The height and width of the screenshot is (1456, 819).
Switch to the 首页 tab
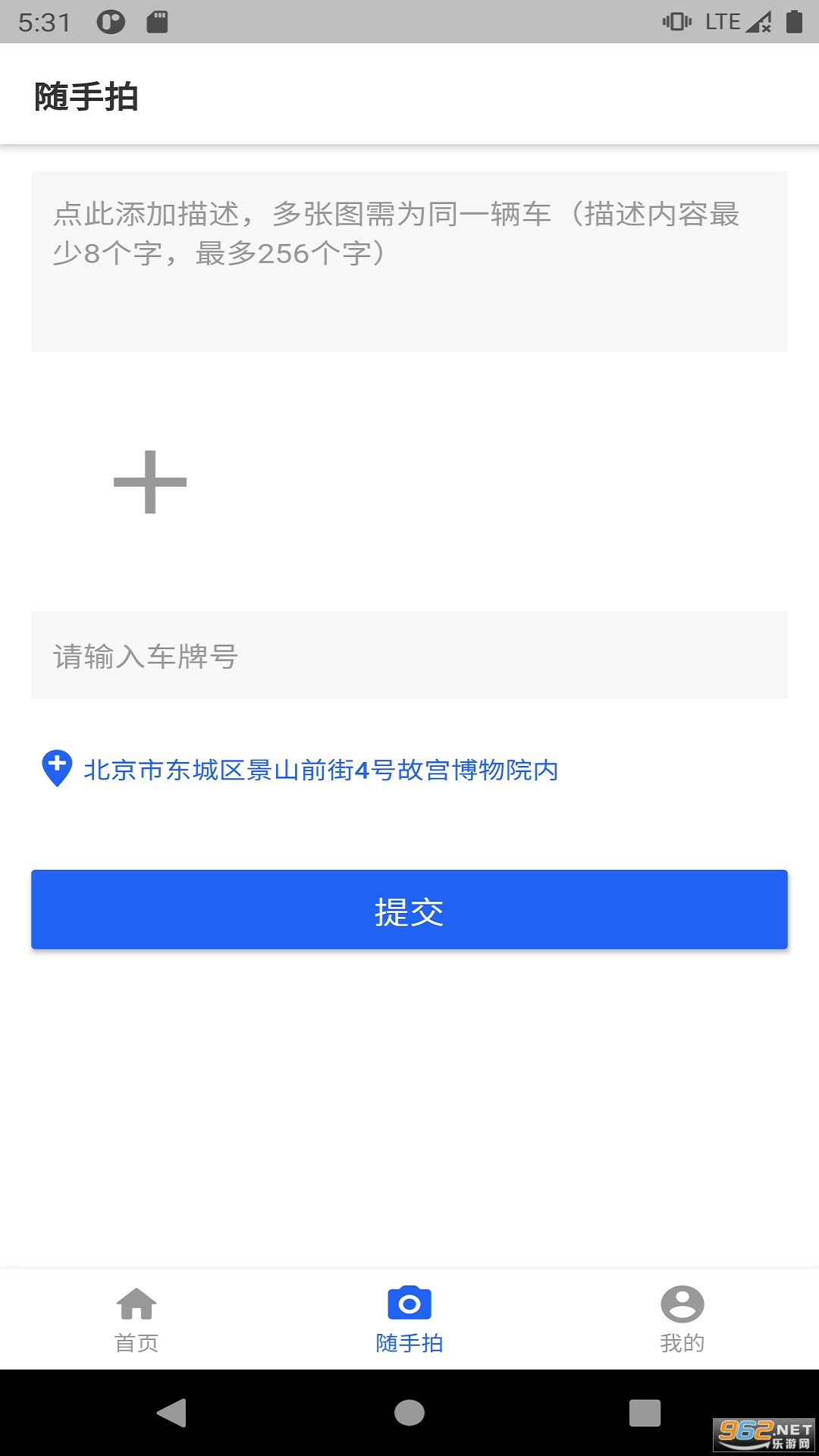[136, 1319]
